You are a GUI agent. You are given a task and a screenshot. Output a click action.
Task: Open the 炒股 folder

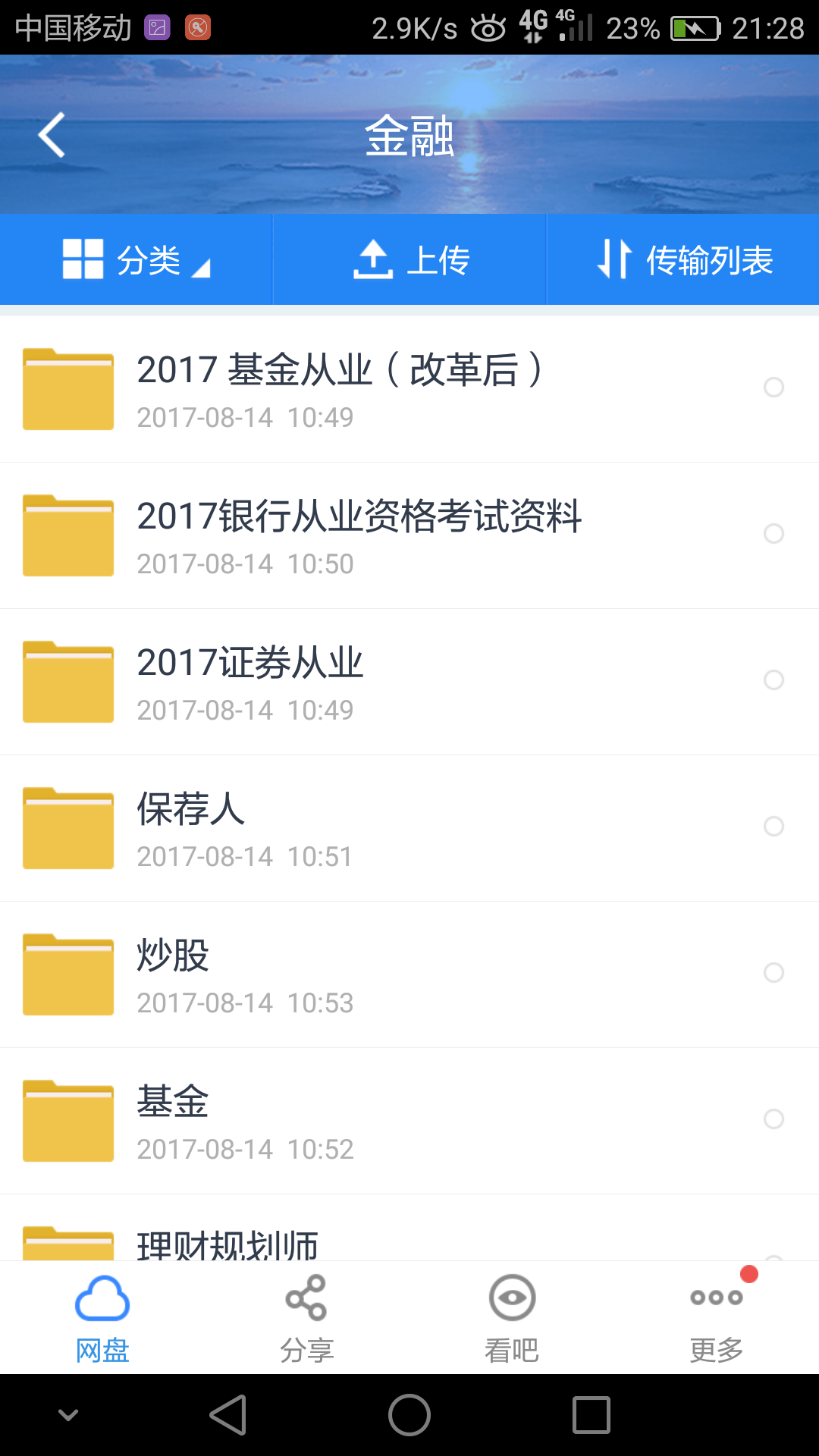(173, 974)
